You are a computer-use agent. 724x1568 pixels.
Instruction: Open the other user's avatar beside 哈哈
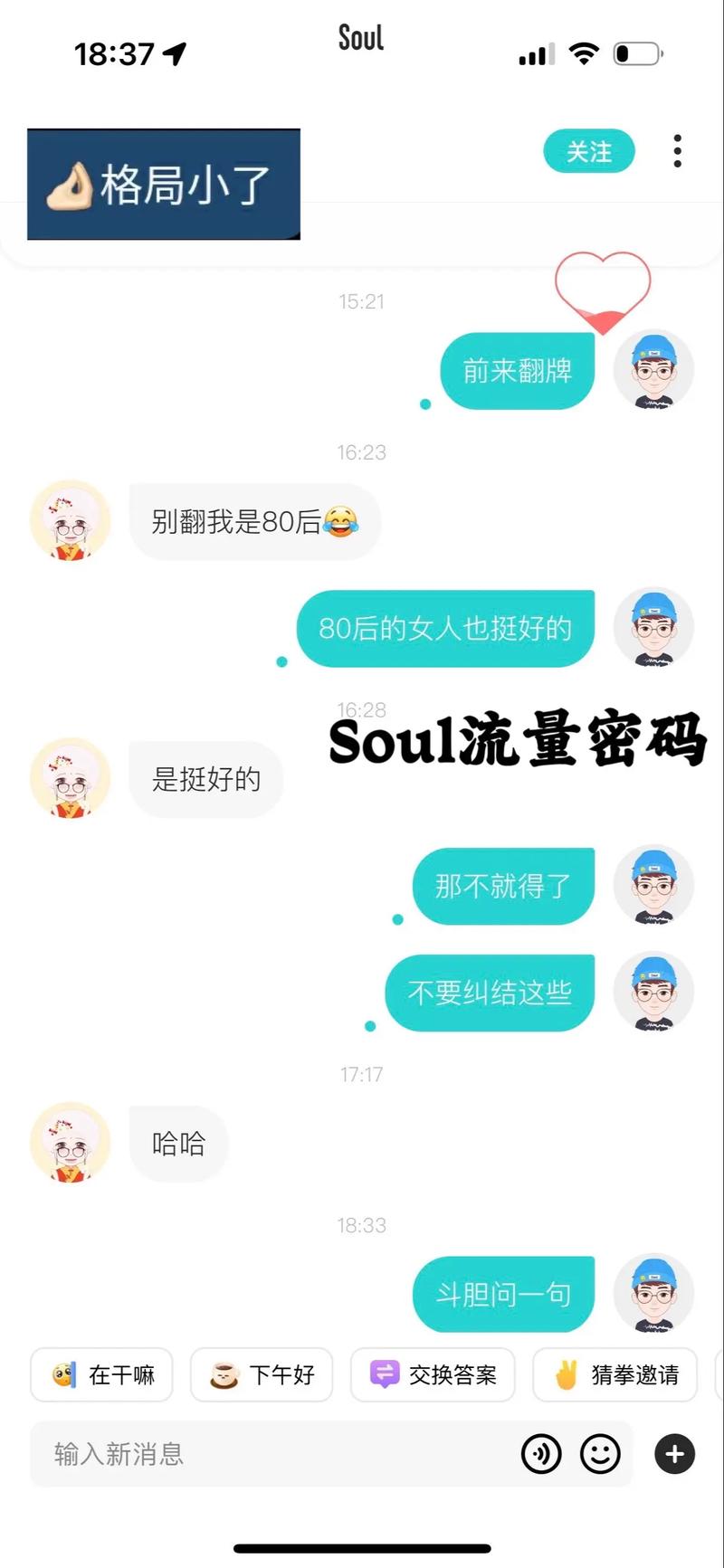click(x=71, y=1144)
